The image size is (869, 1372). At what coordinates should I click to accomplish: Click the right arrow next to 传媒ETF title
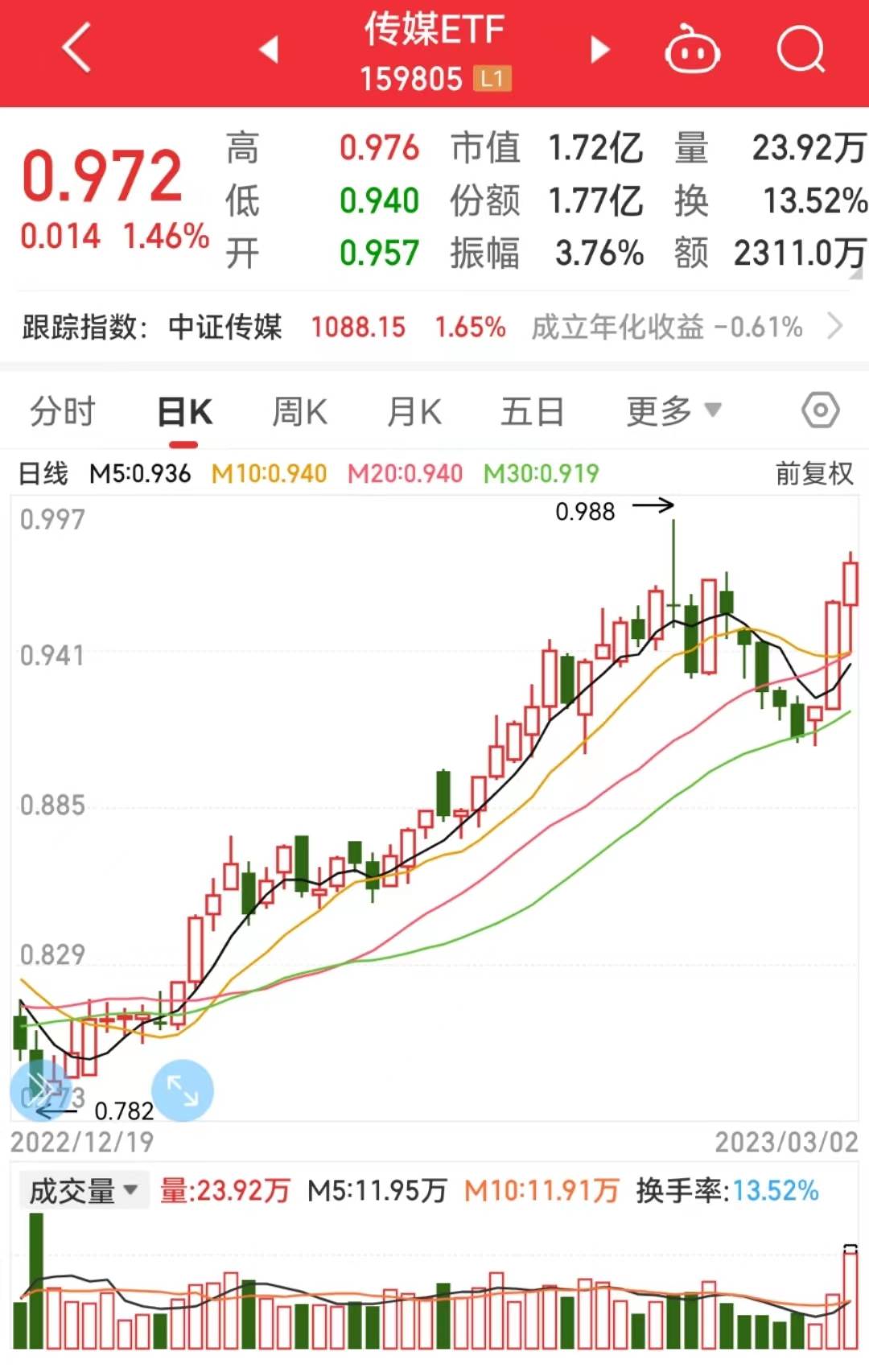(x=599, y=50)
